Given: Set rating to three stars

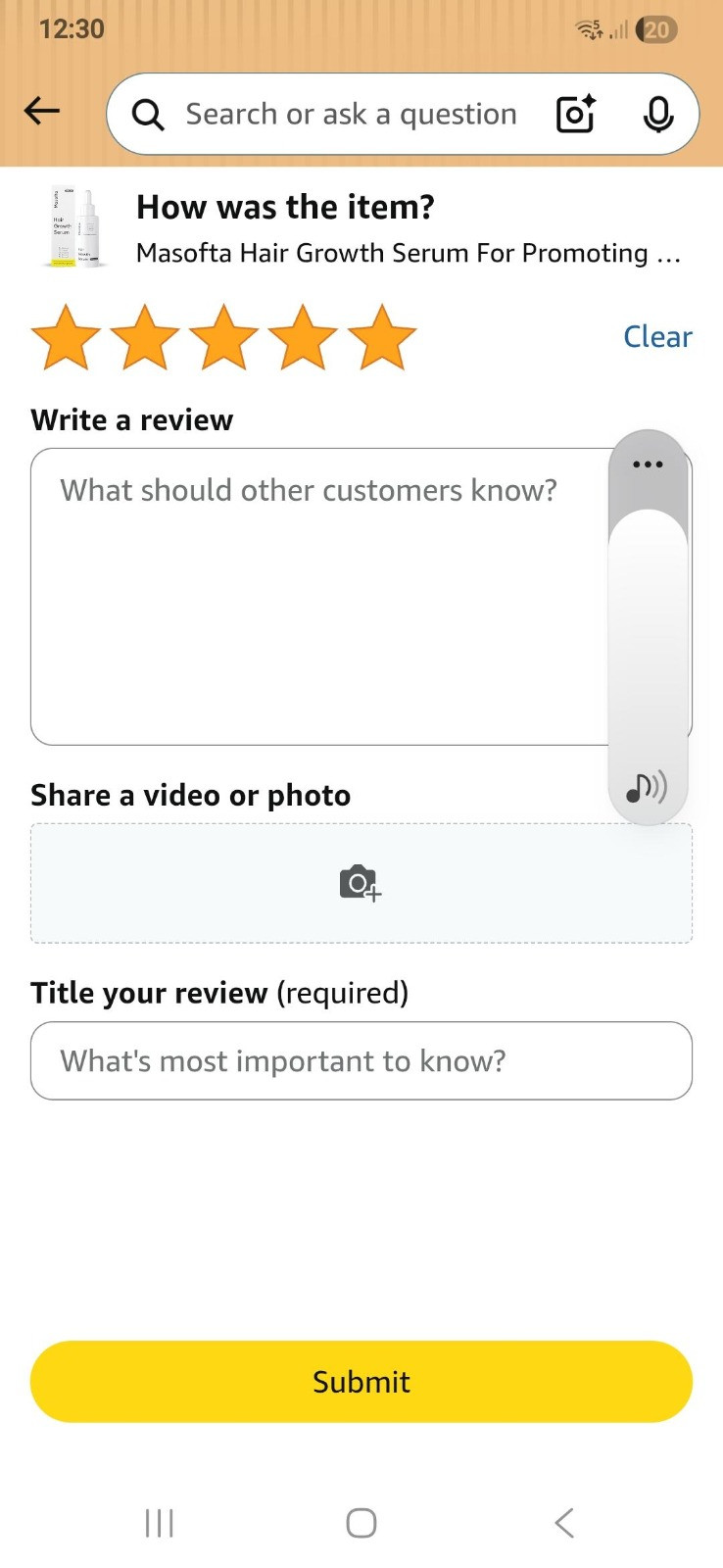Looking at the screenshot, I should click(223, 337).
